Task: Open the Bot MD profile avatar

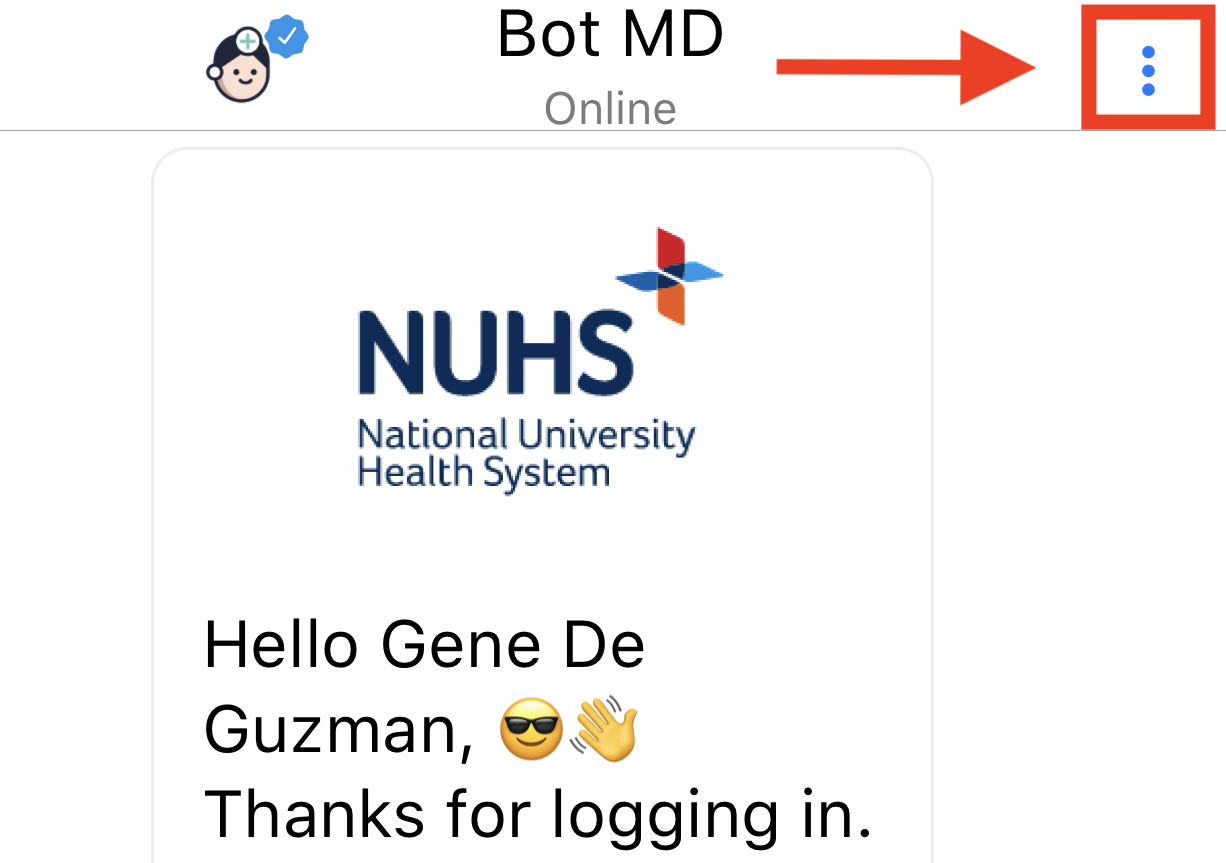Action: (x=243, y=66)
